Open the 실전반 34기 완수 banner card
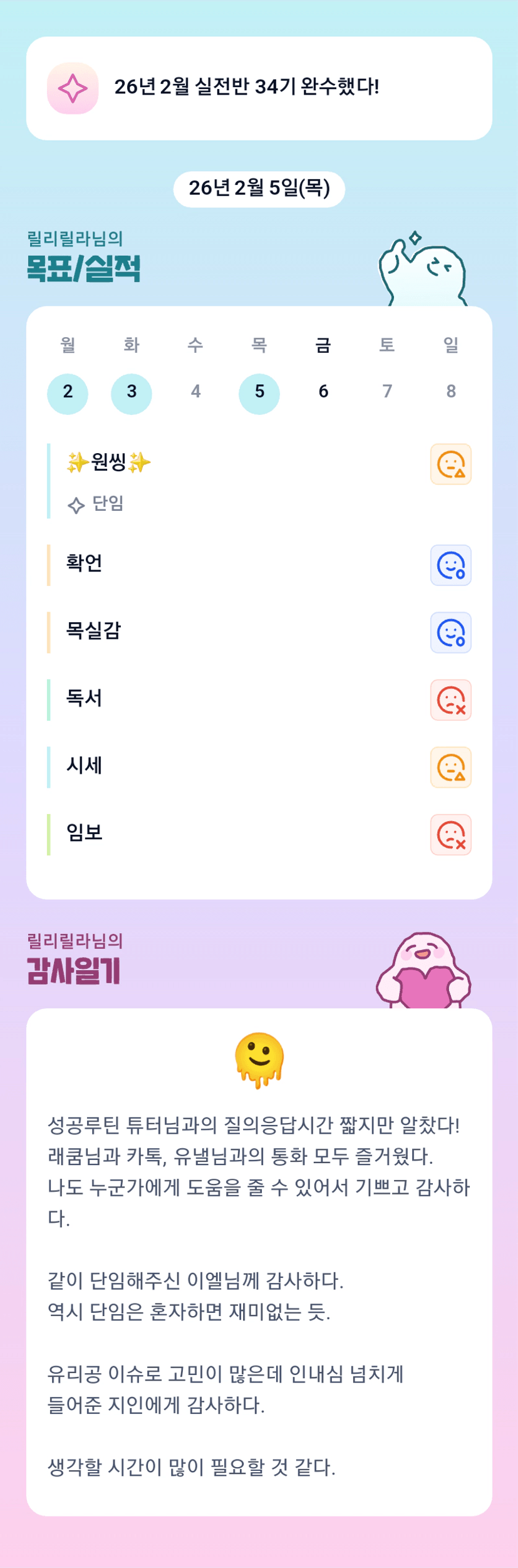The image size is (518, 1568). click(259, 88)
